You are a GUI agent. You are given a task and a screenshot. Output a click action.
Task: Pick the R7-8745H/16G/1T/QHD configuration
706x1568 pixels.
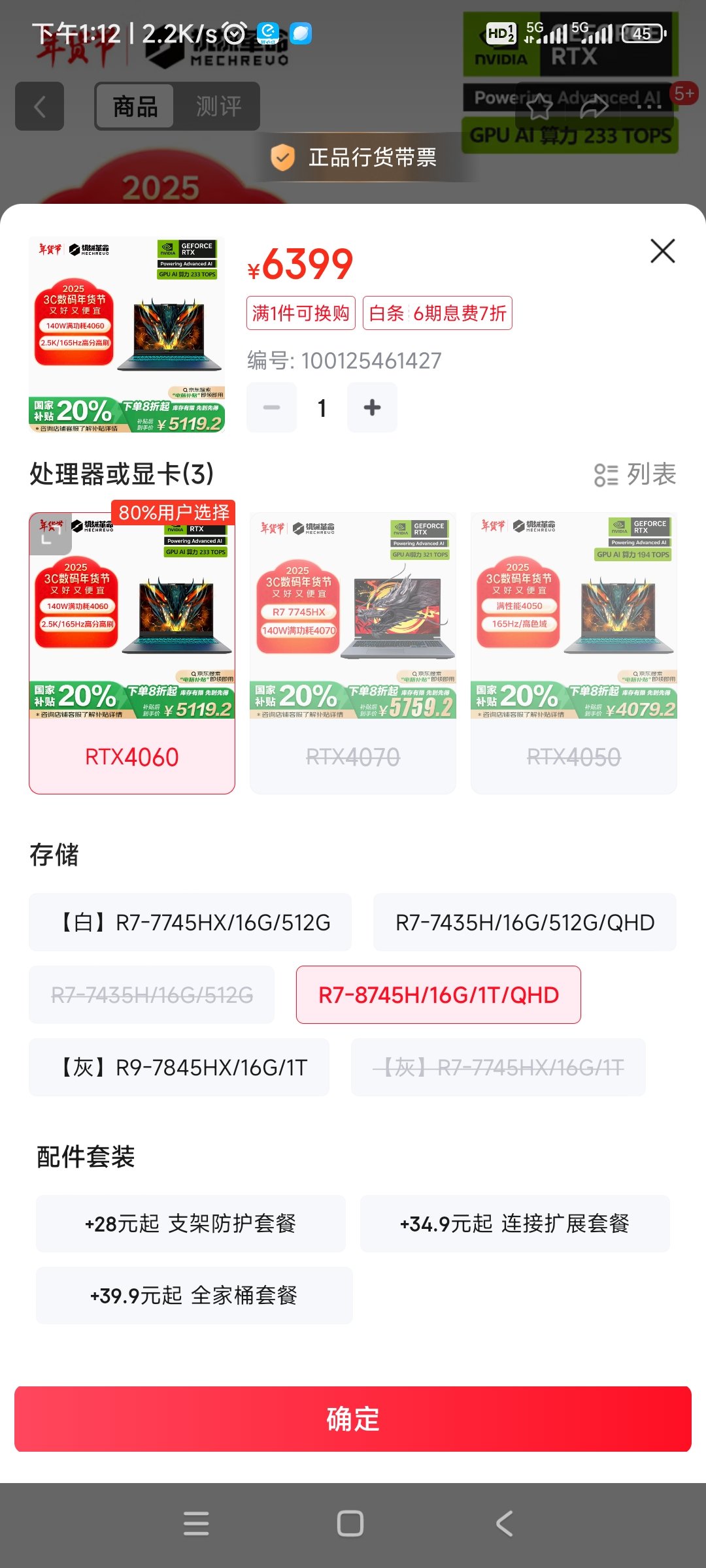click(x=439, y=995)
